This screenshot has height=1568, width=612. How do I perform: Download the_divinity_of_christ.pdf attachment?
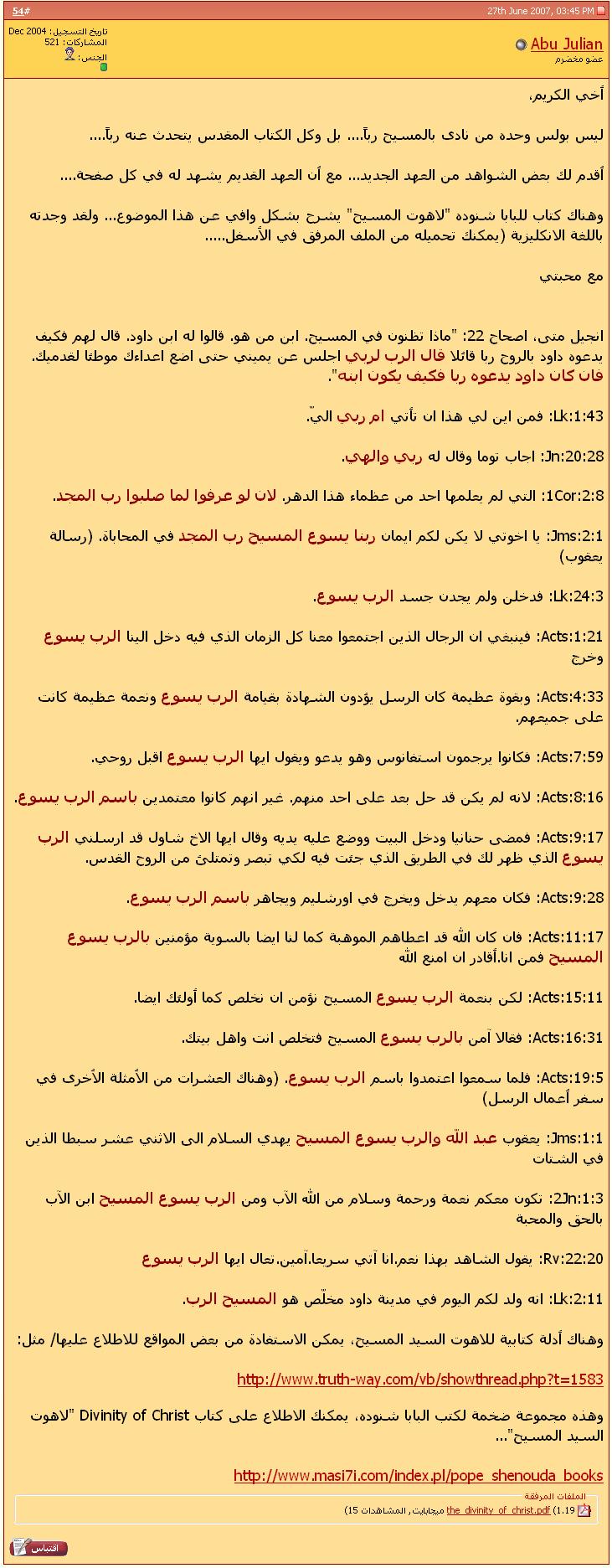[497, 1509]
